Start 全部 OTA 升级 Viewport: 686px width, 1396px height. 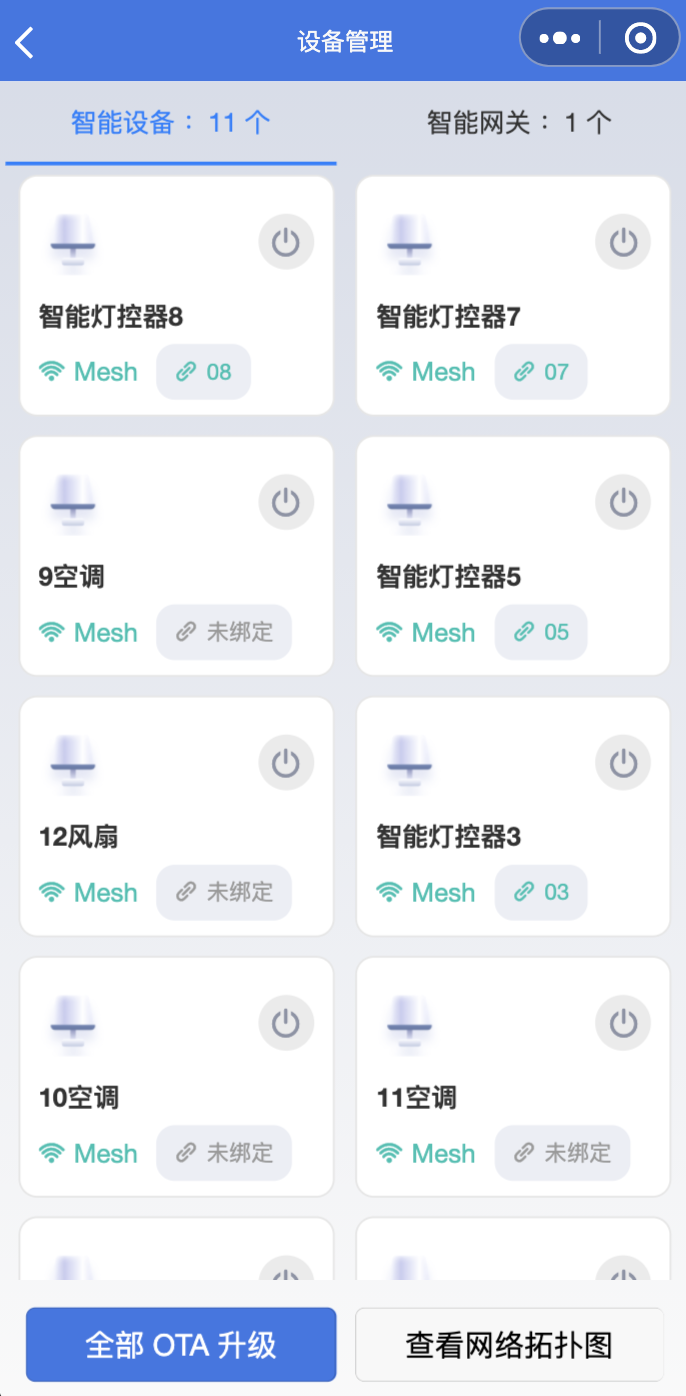[181, 1344]
